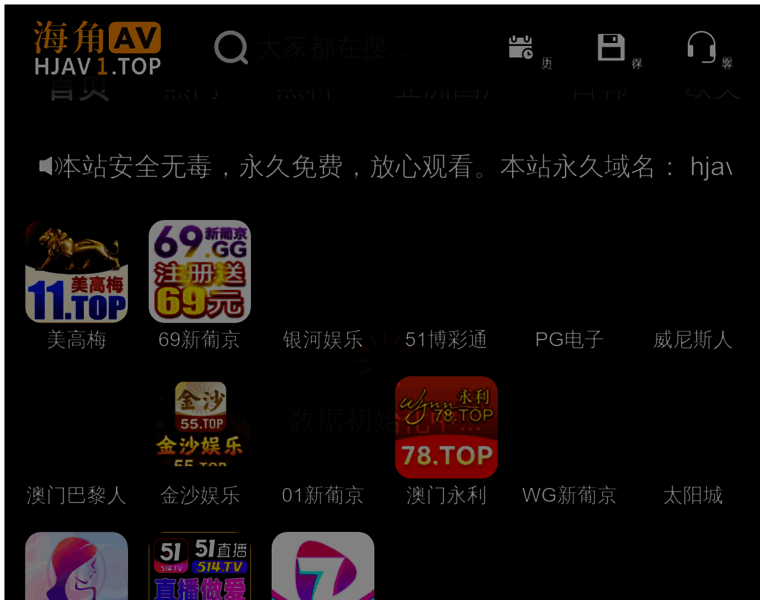Tap the PG电子 item
The height and width of the screenshot is (600, 760).
(569, 340)
